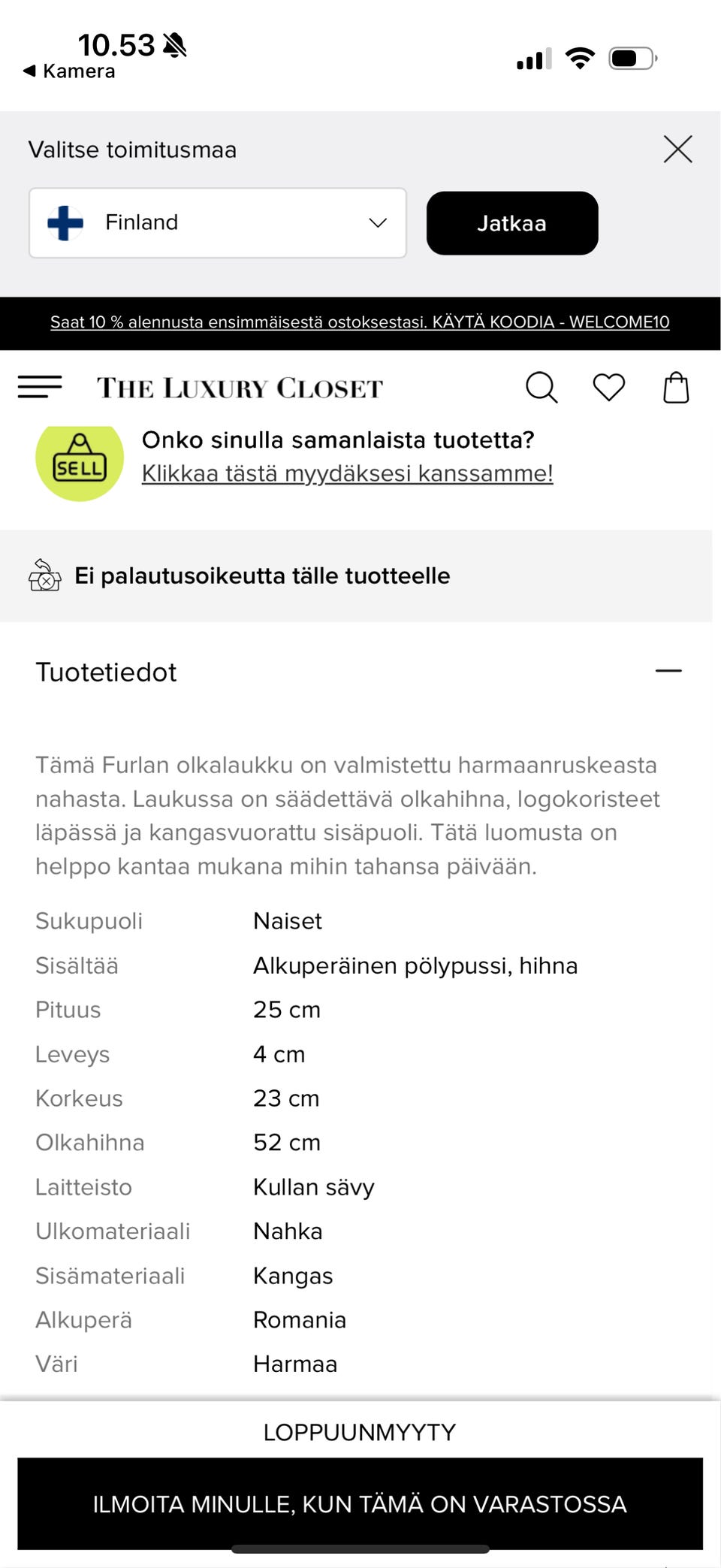Open the WELCOME10 discount banner link
This screenshot has height=1568, width=721.
pyautogui.click(x=360, y=322)
